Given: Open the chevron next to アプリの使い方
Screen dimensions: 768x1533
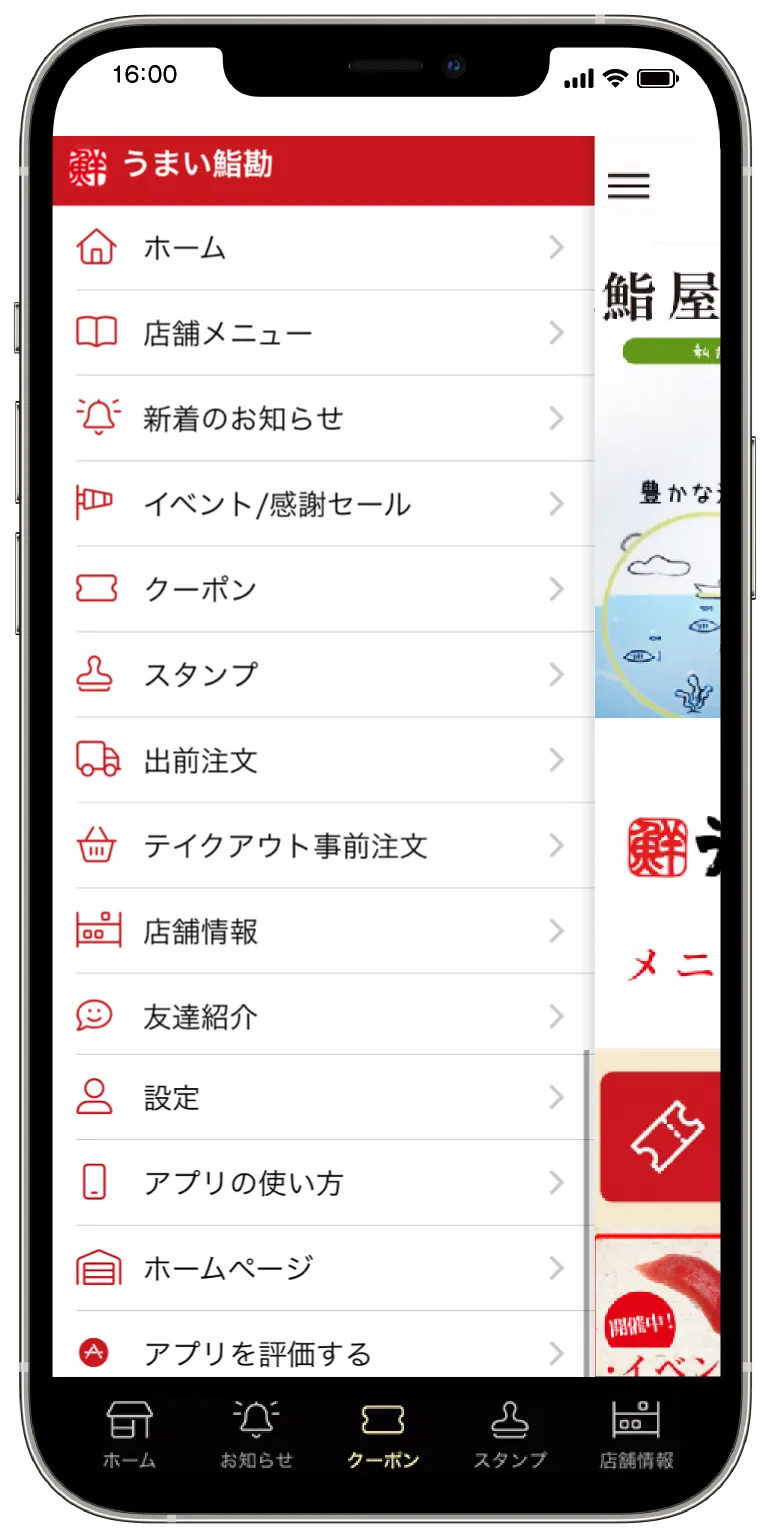Looking at the screenshot, I should (557, 1183).
